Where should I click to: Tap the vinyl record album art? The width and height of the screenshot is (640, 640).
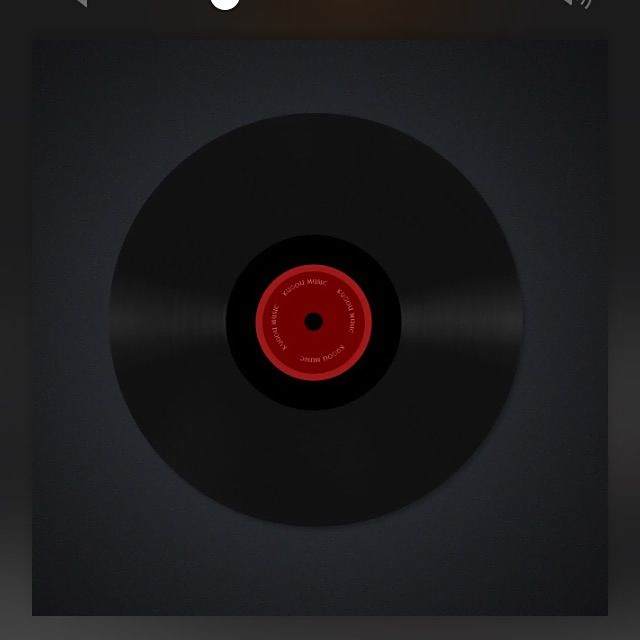point(315,321)
